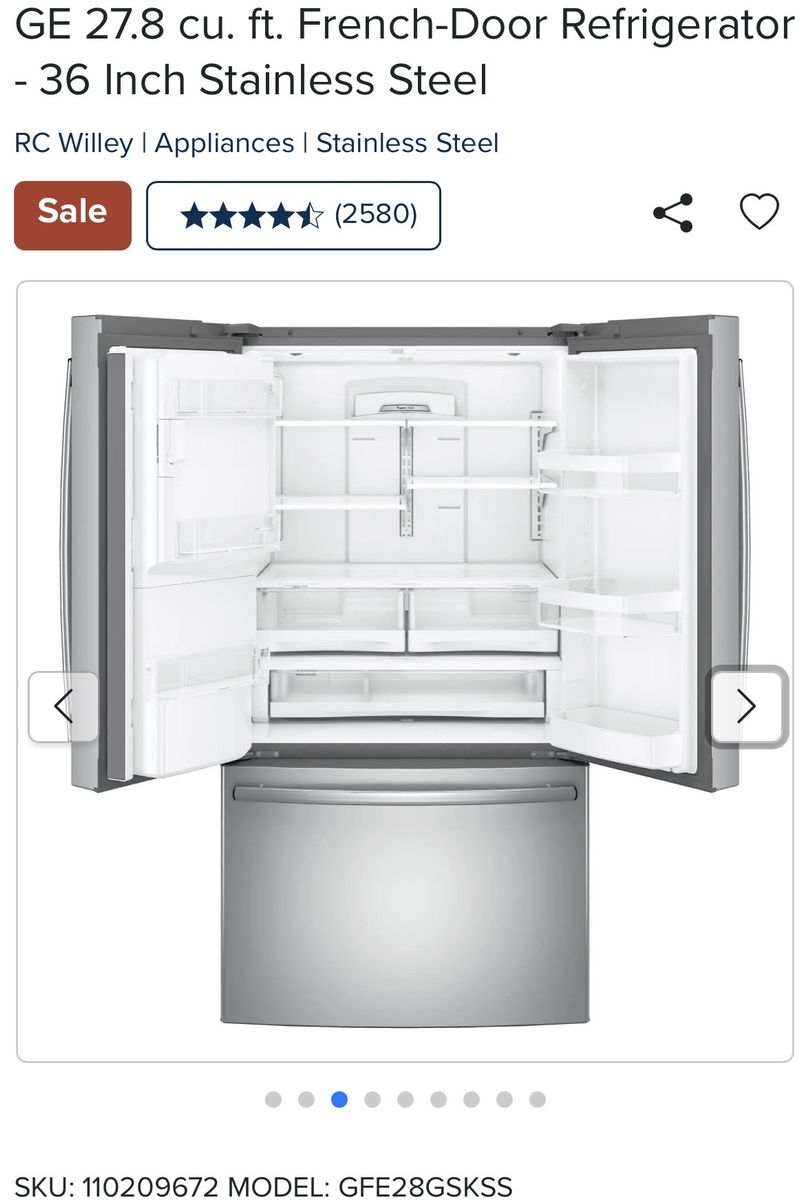Open the 2580 customer reviews

(294, 215)
